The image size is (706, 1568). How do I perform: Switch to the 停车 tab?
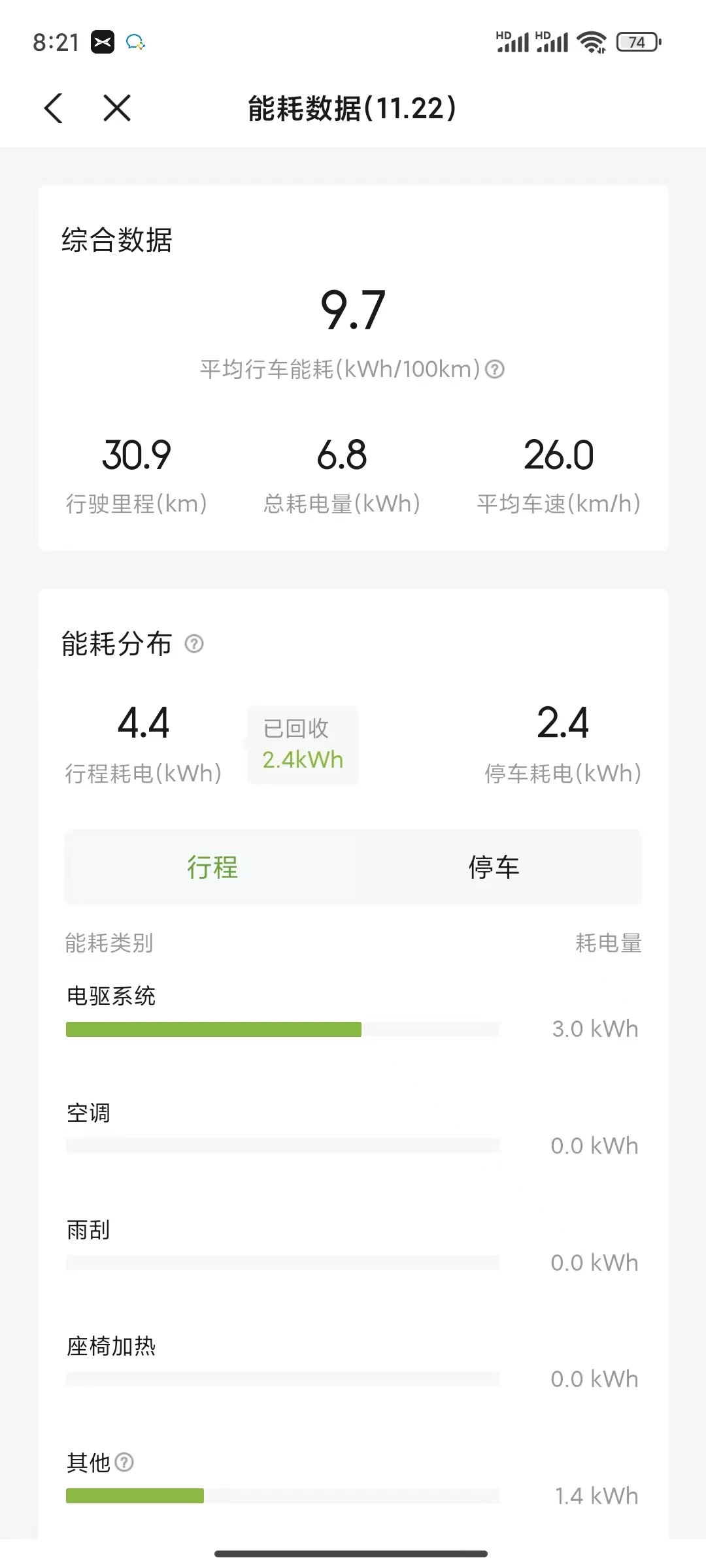[x=494, y=868]
